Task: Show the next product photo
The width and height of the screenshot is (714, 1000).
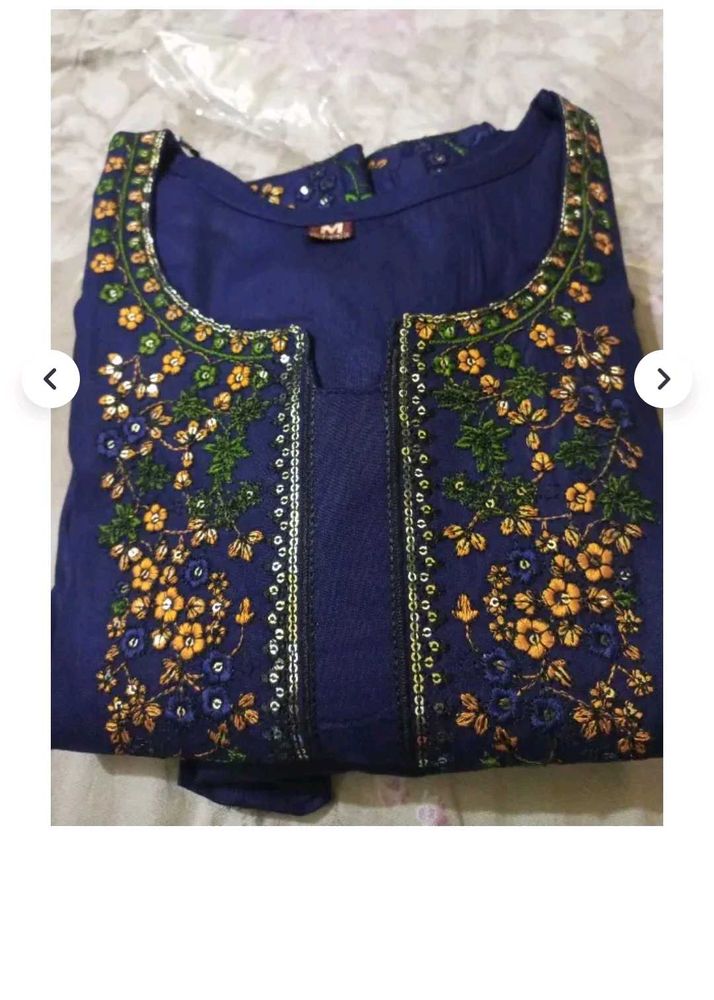Action: pos(663,379)
